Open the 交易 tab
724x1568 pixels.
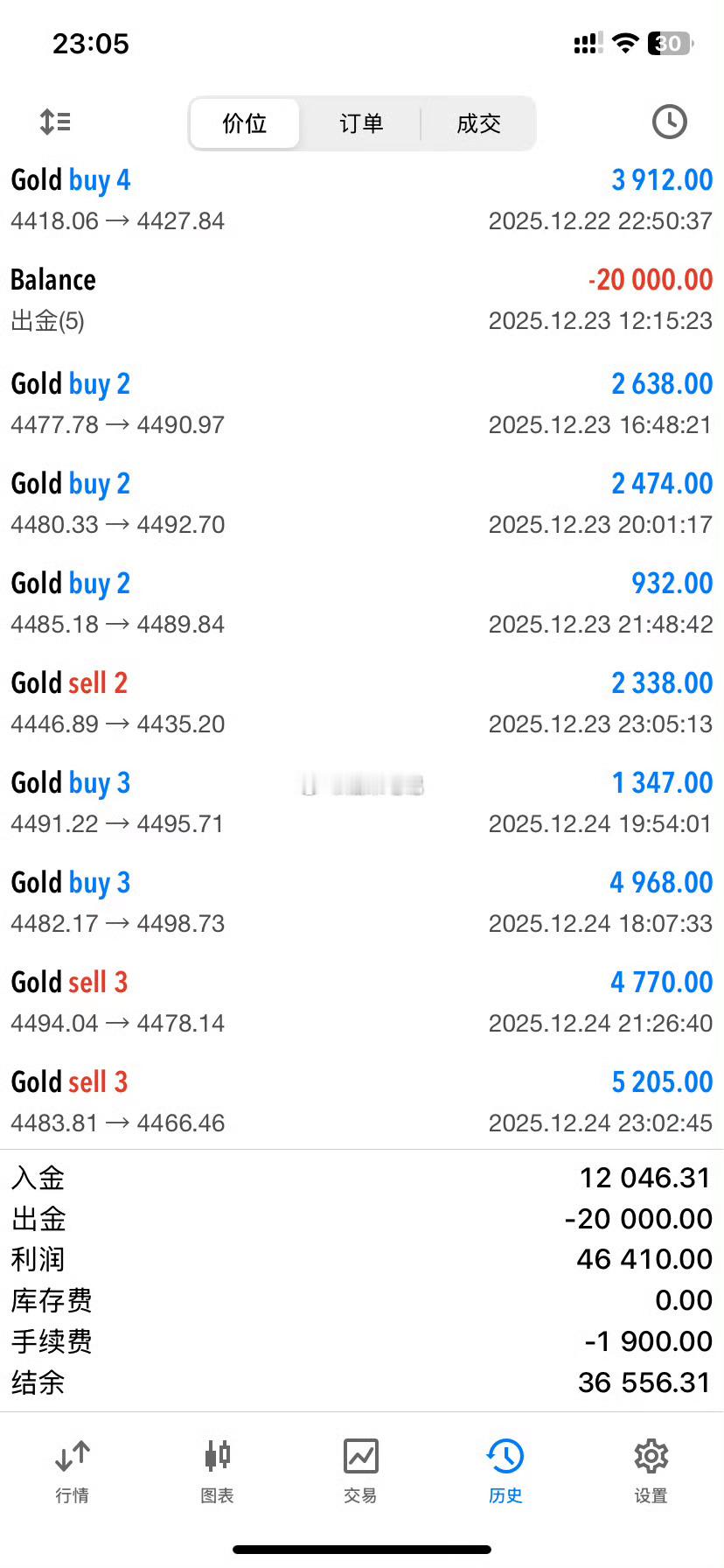(361, 1471)
